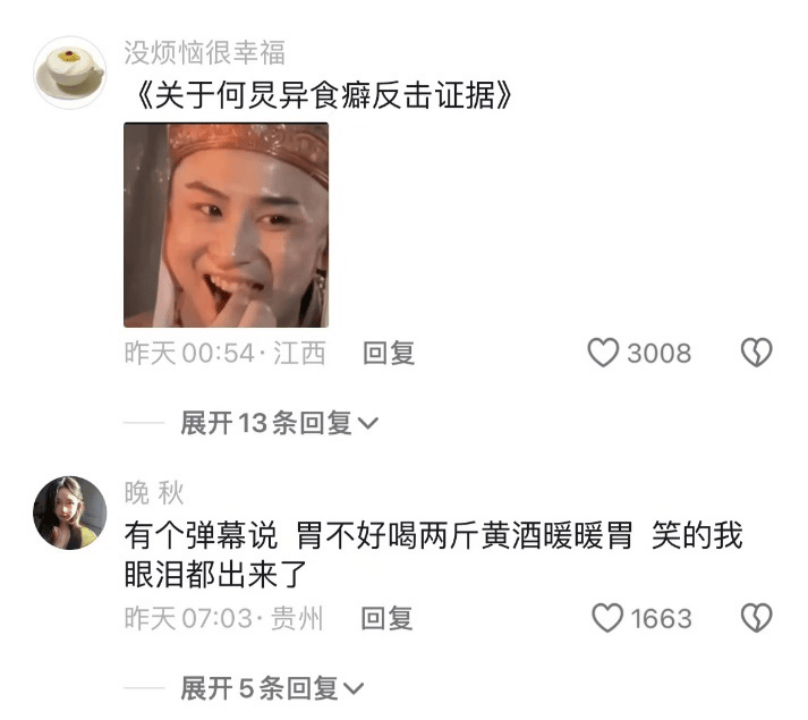Open 晚秋's profile avatar
Screen dimensions: 808x720
tap(69, 512)
